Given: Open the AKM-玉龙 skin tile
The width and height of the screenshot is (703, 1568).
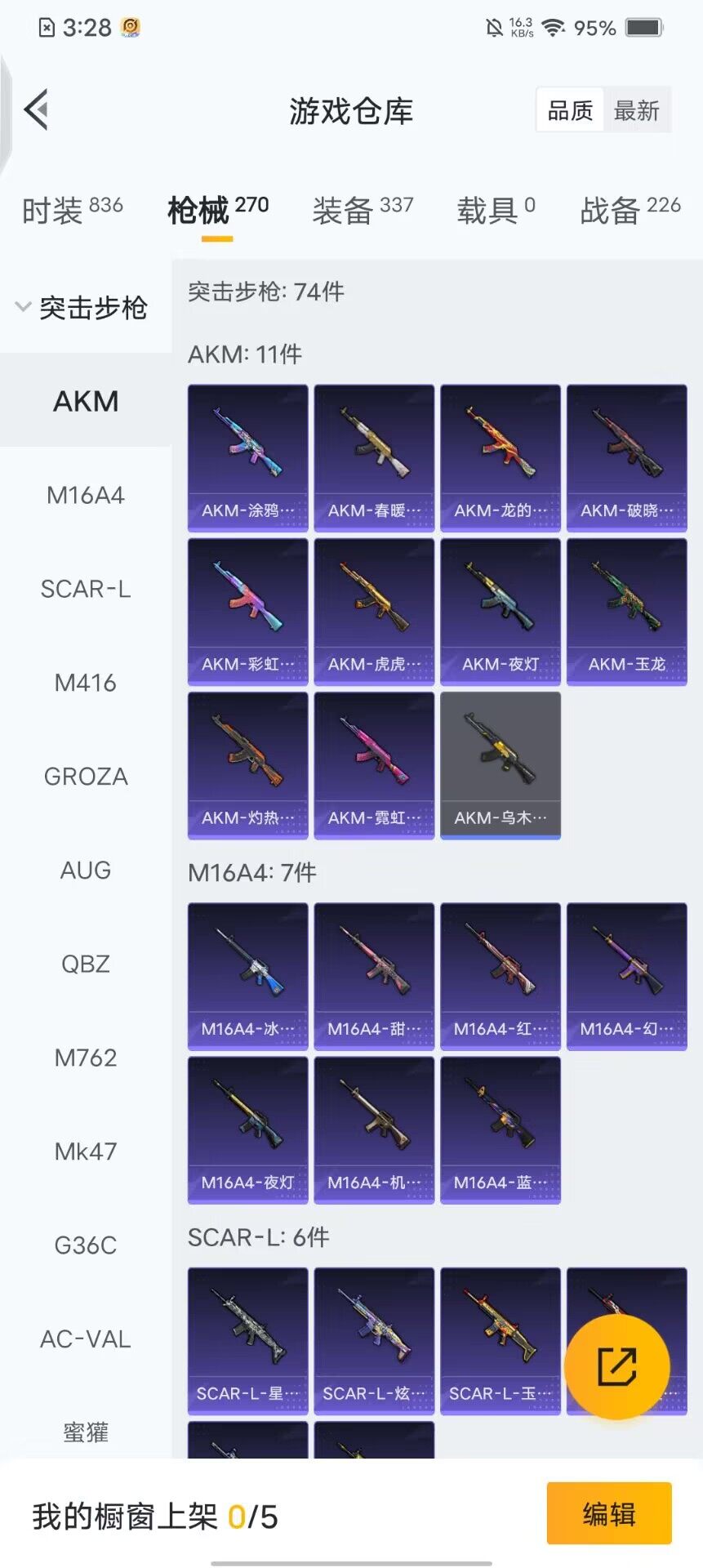Looking at the screenshot, I should (626, 611).
